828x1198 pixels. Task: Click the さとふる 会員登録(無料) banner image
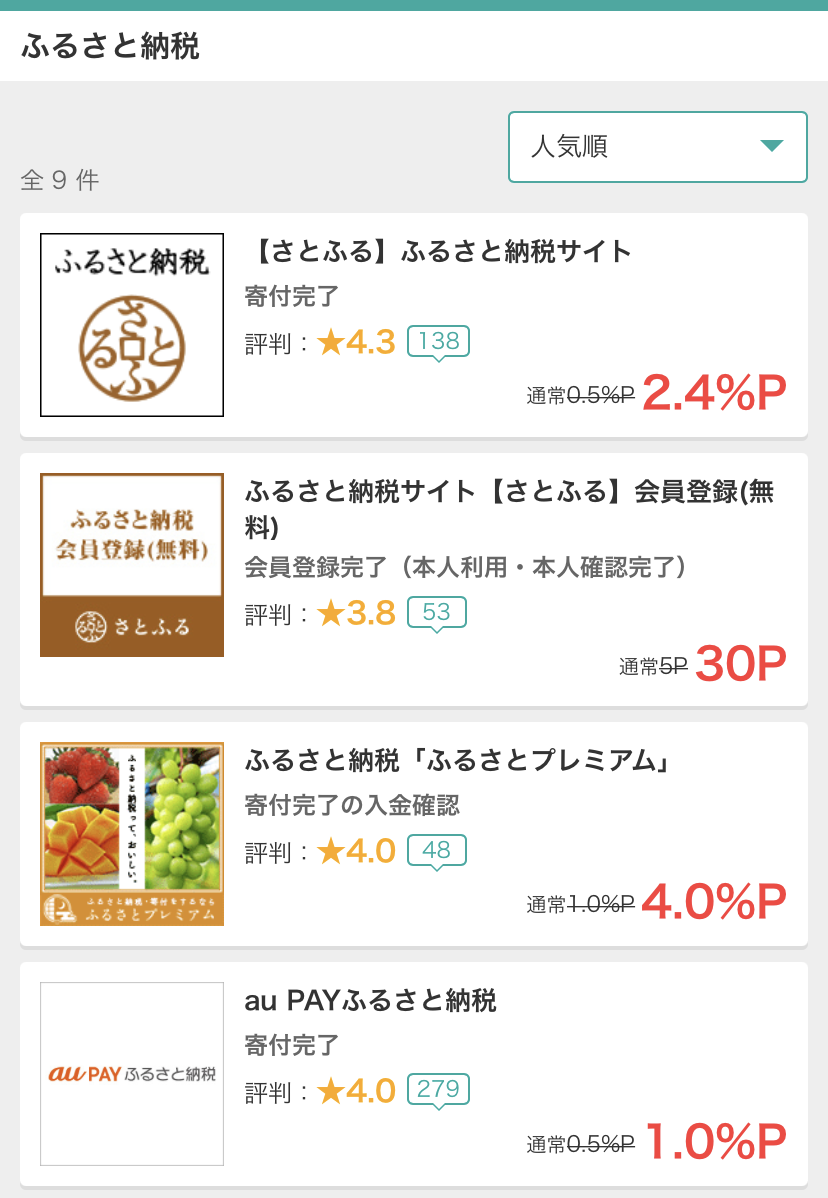coord(131,563)
